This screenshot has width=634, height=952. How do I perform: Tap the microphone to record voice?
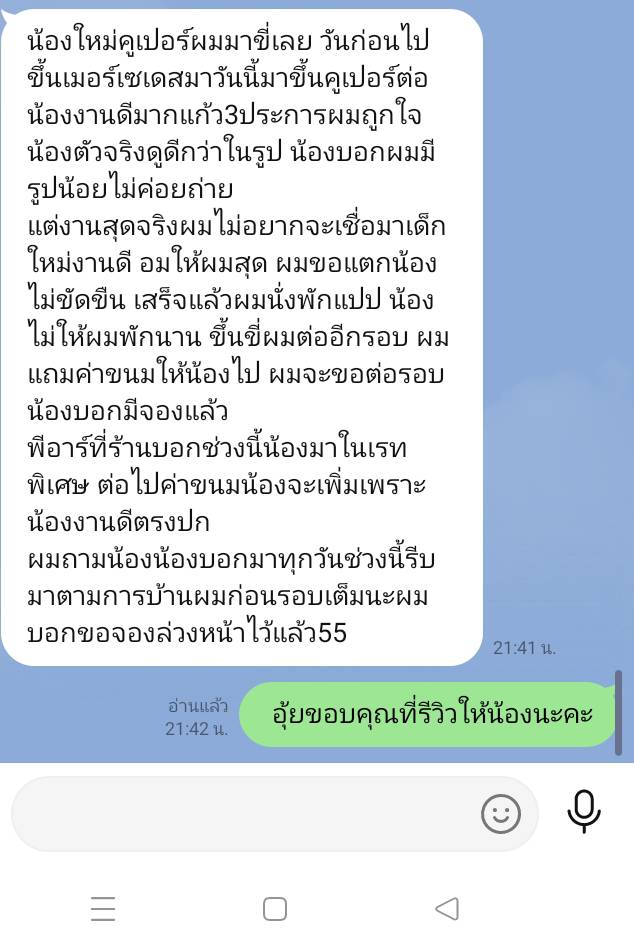point(583,812)
